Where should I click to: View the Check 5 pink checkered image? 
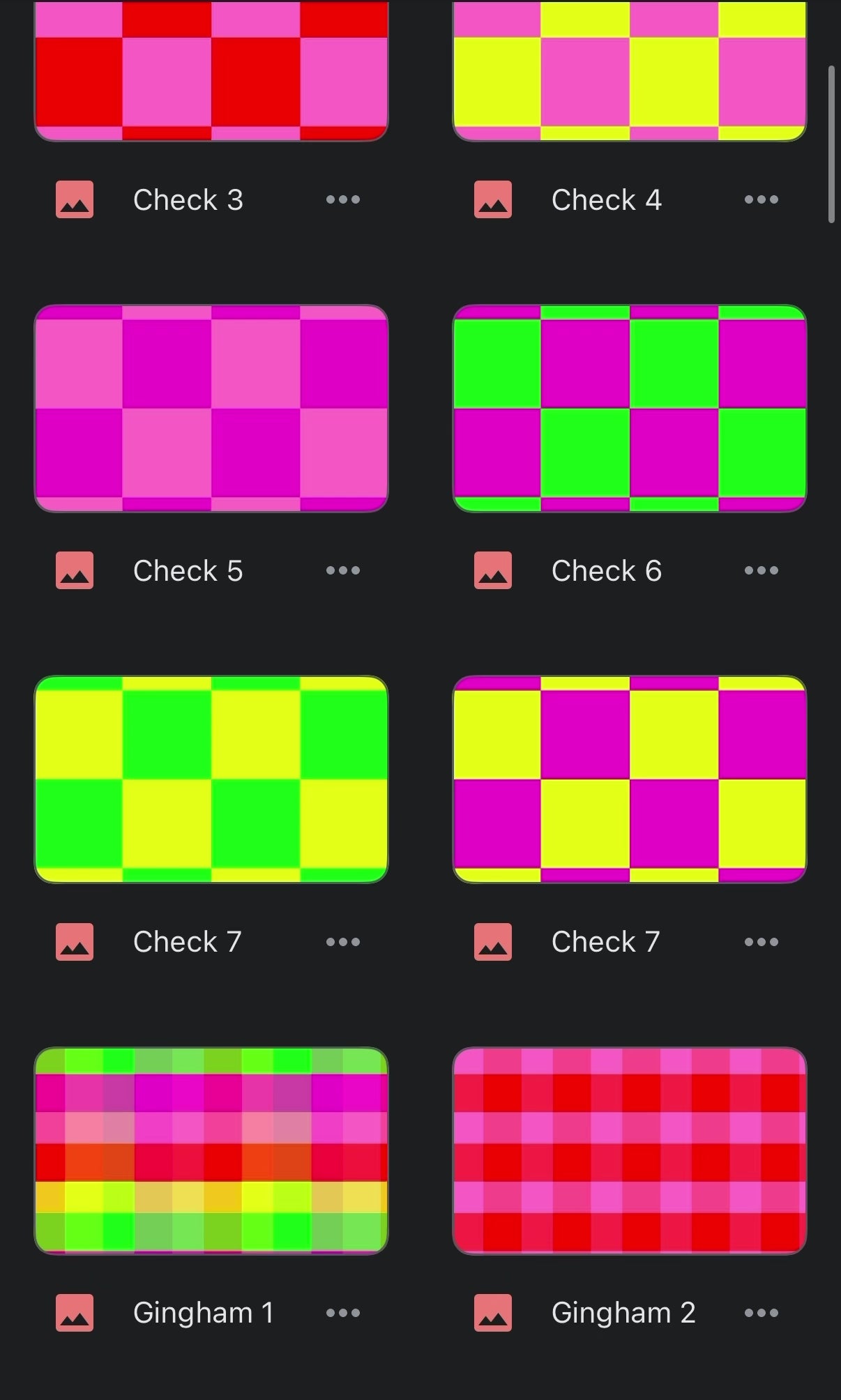[x=211, y=408]
